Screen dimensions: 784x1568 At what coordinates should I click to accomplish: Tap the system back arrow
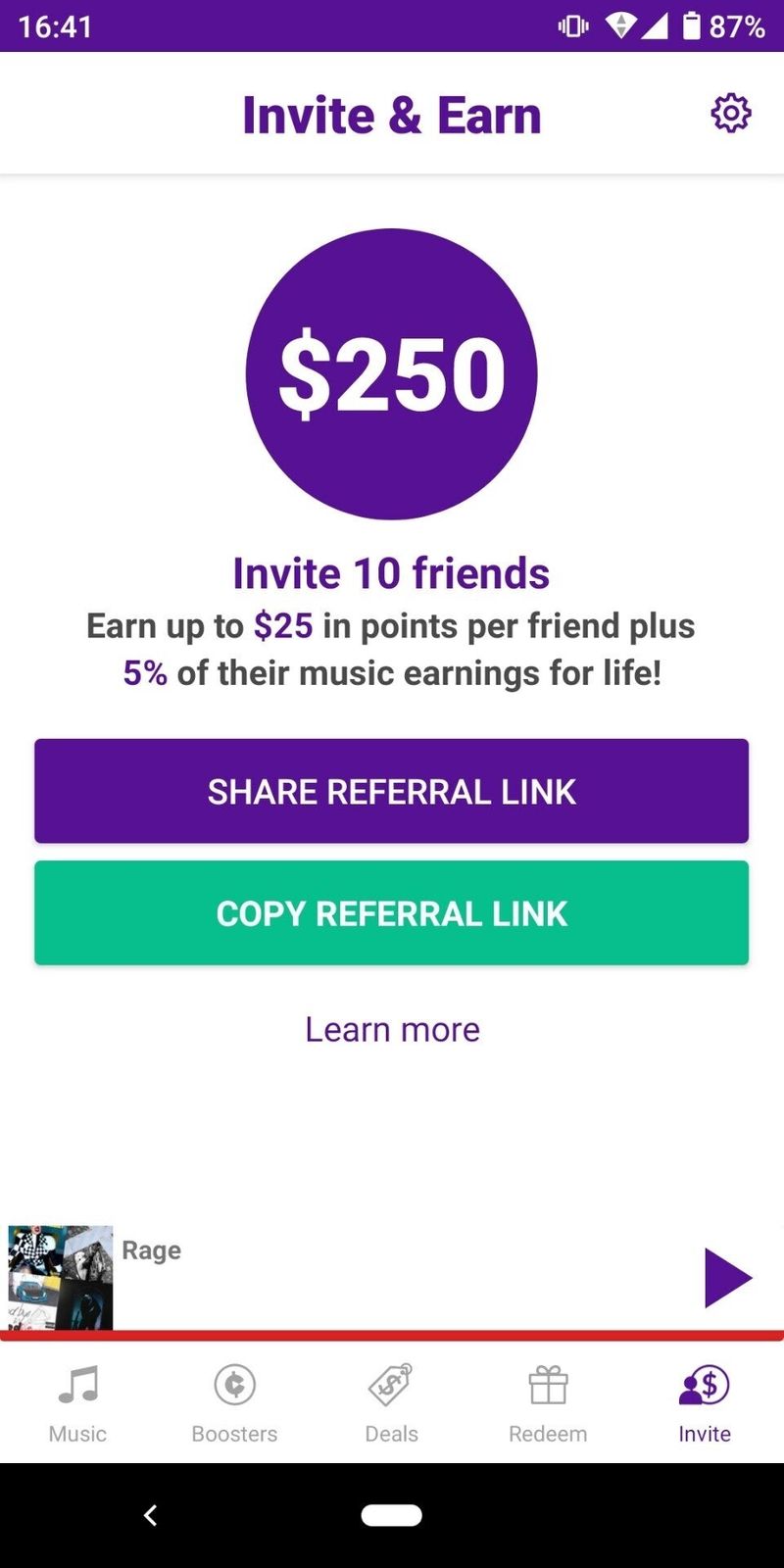[150, 1515]
